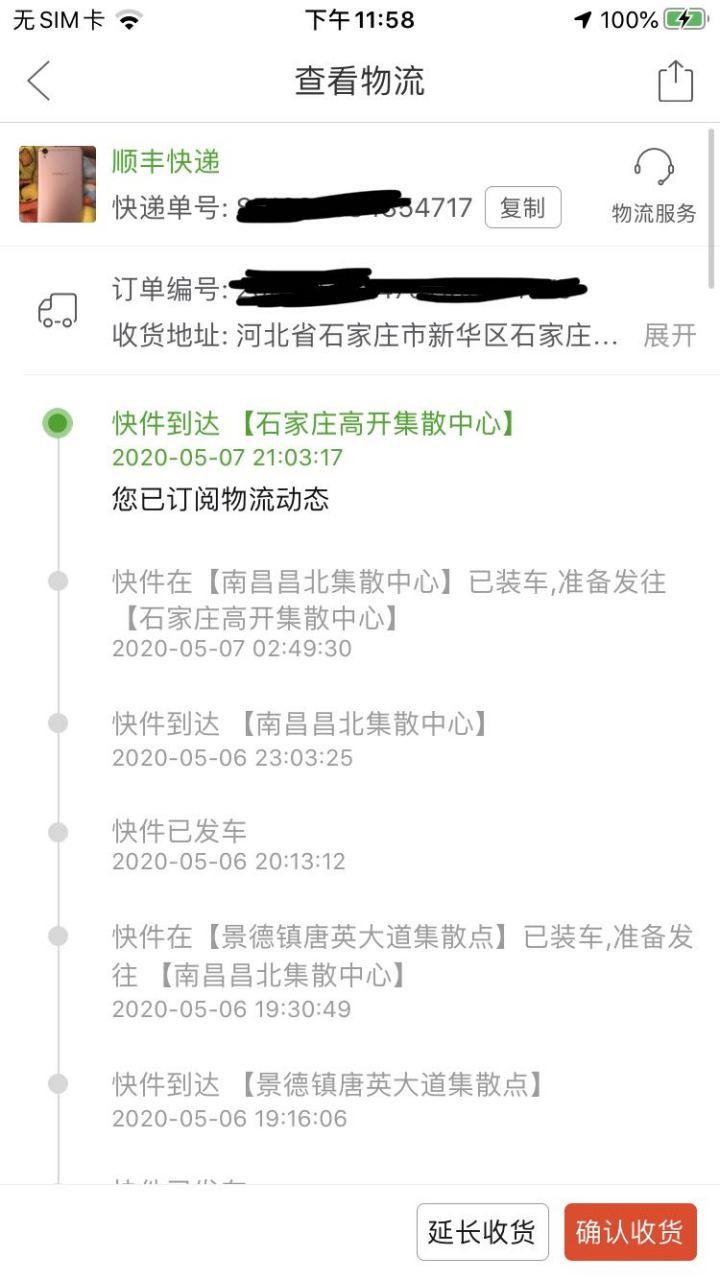Copy the tracking number with 复制 button
720x1280 pixels.
pyautogui.click(x=524, y=207)
